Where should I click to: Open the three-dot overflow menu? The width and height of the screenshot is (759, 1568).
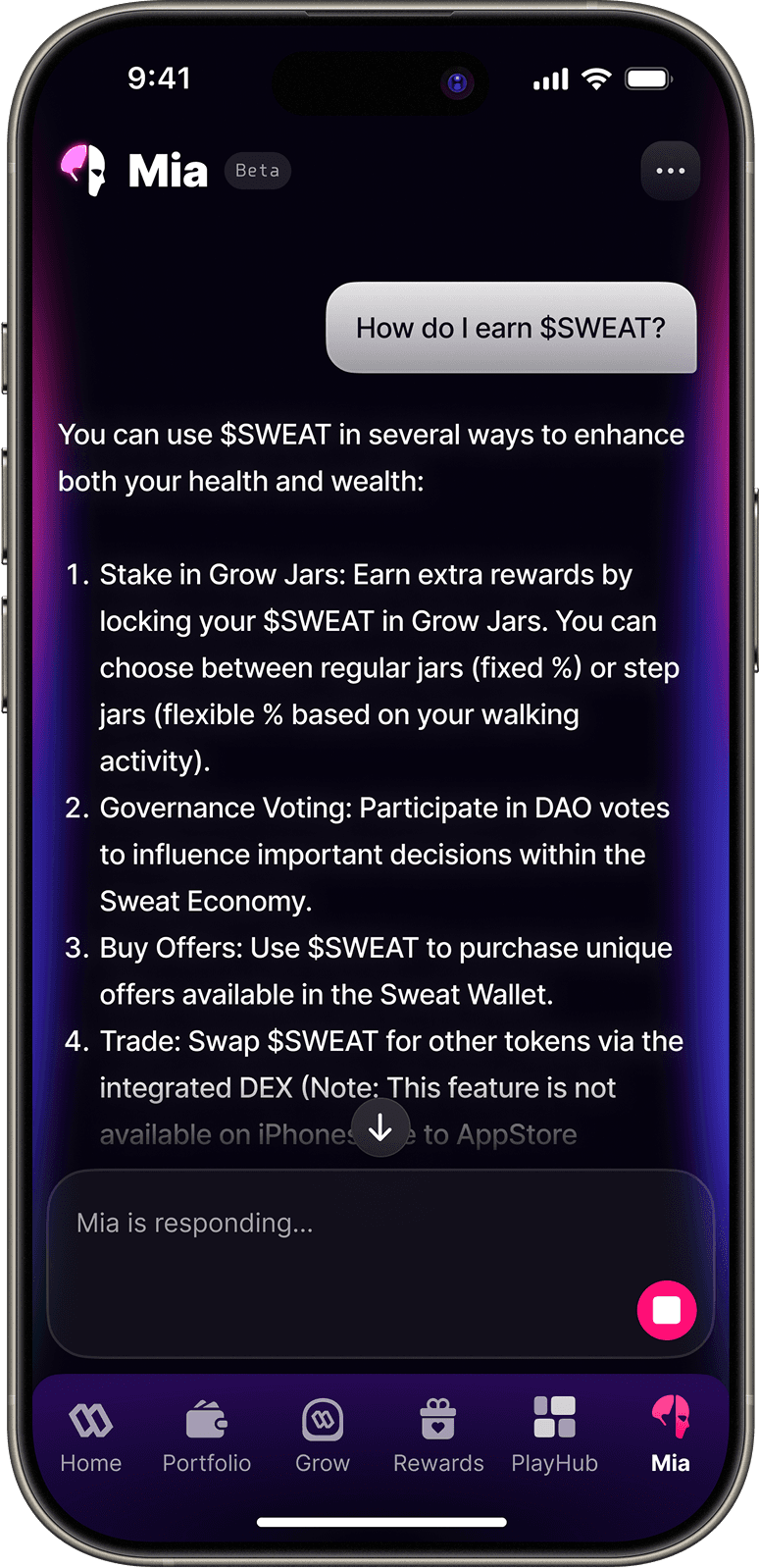(670, 171)
